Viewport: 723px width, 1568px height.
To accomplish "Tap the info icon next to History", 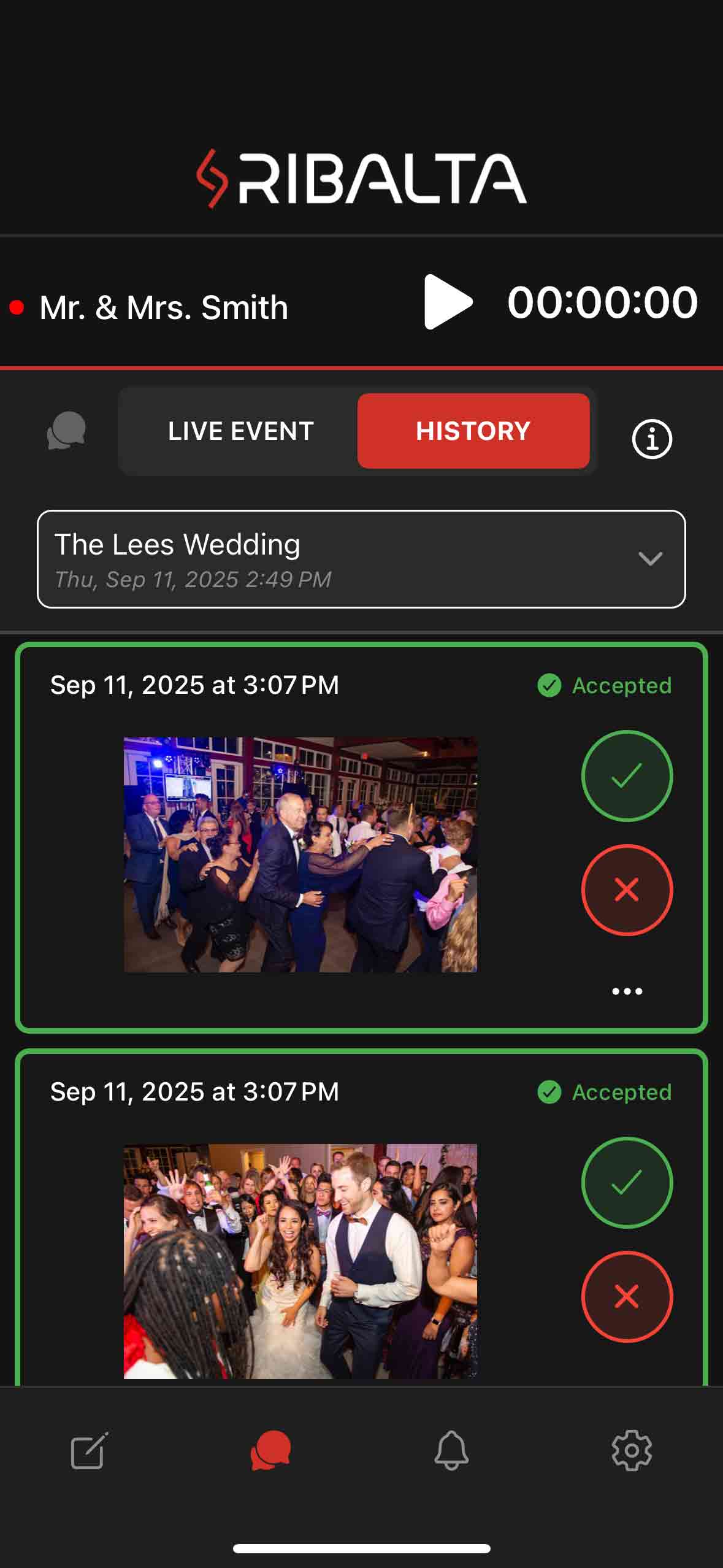I will coord(652,439).
